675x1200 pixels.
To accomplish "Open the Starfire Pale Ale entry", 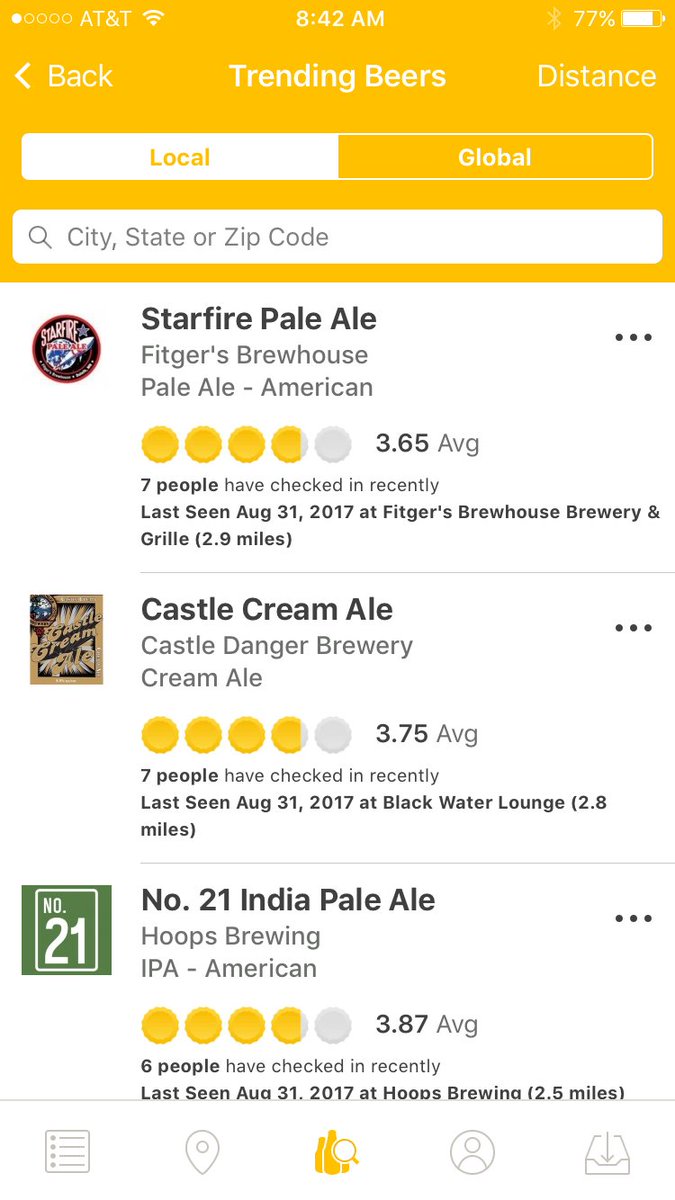I will click(337, 427).
